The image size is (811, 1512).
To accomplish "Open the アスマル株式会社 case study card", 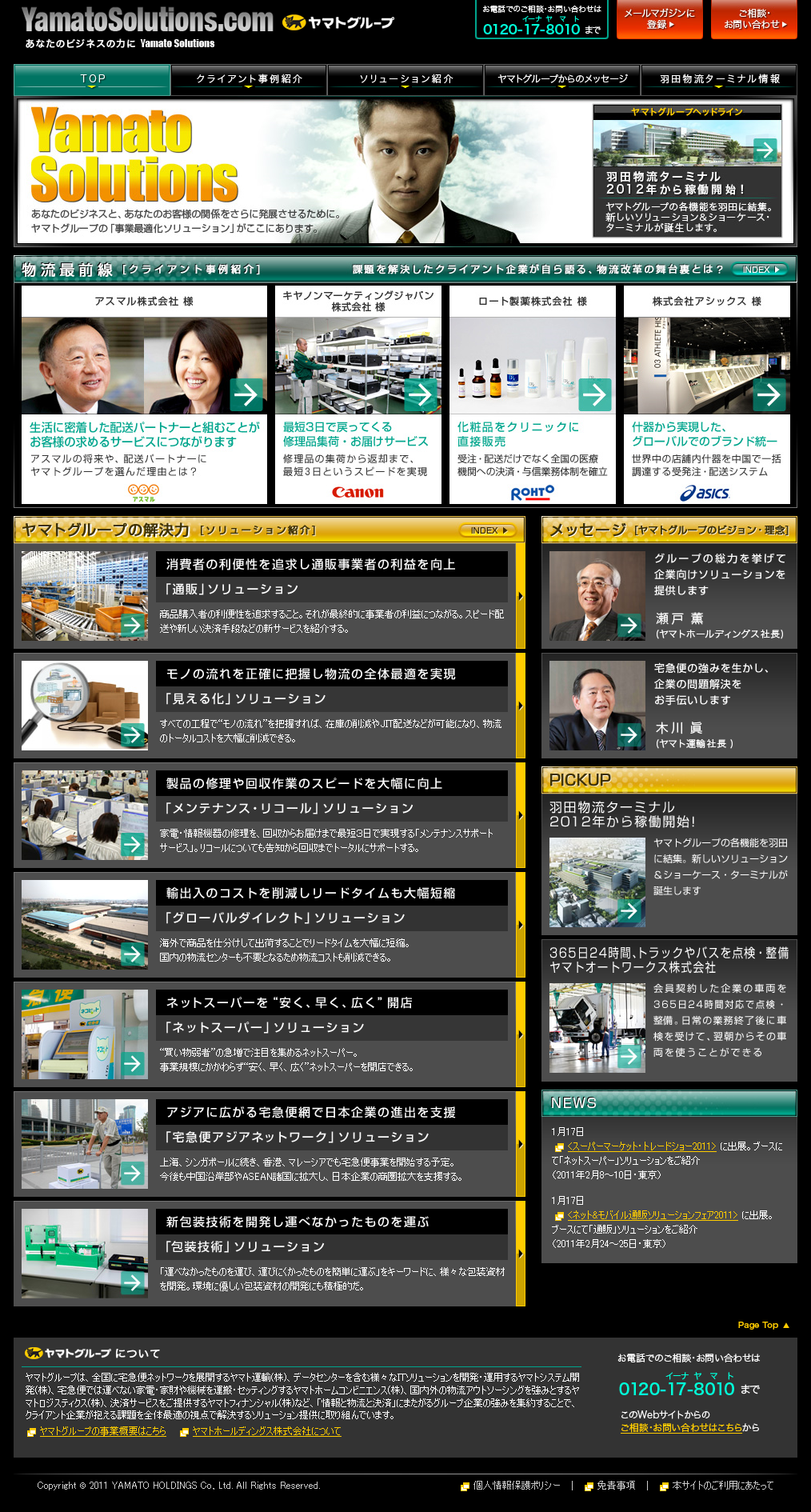I will click(144, 395).
